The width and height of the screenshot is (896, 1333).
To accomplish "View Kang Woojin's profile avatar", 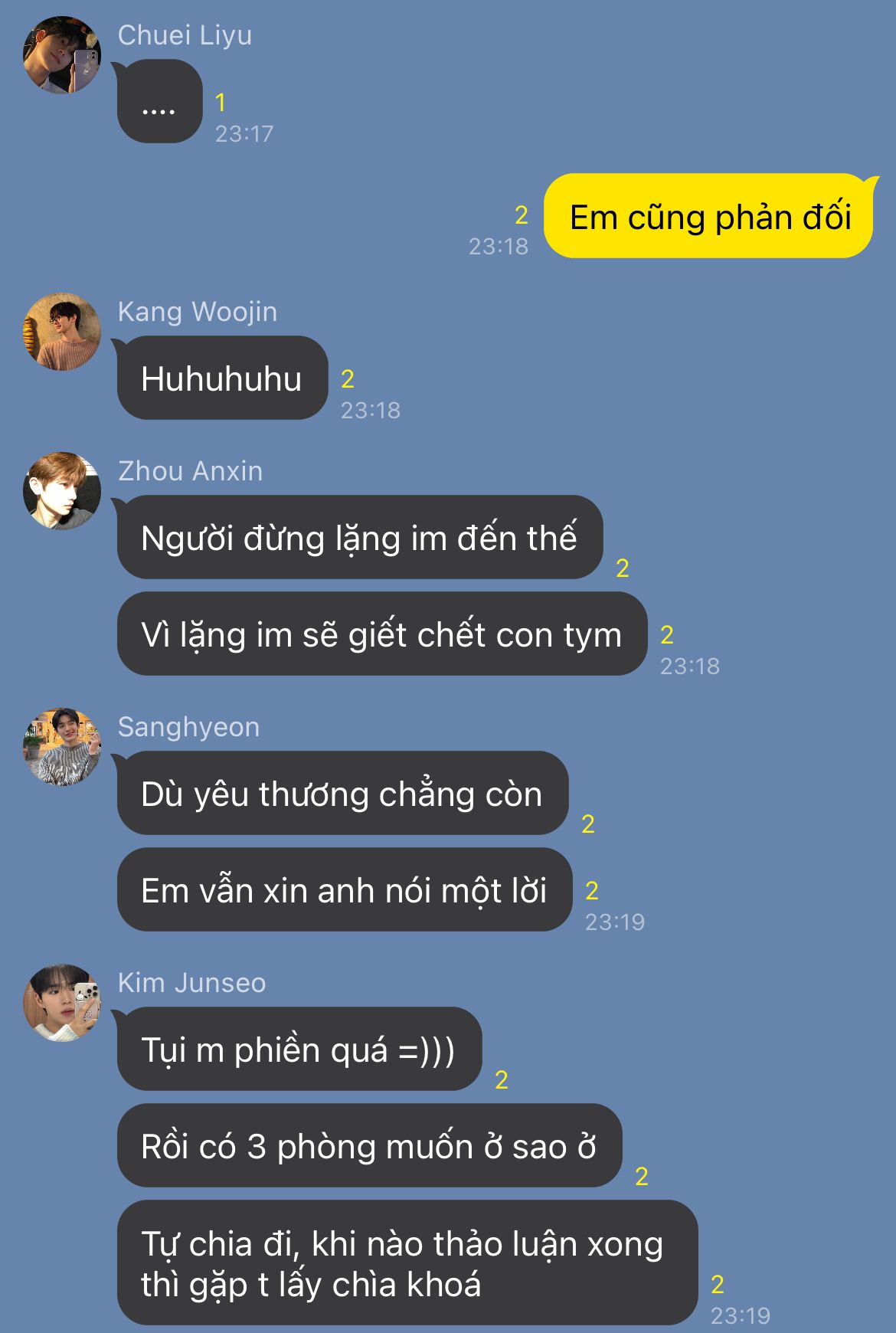I will pos(62,332).
